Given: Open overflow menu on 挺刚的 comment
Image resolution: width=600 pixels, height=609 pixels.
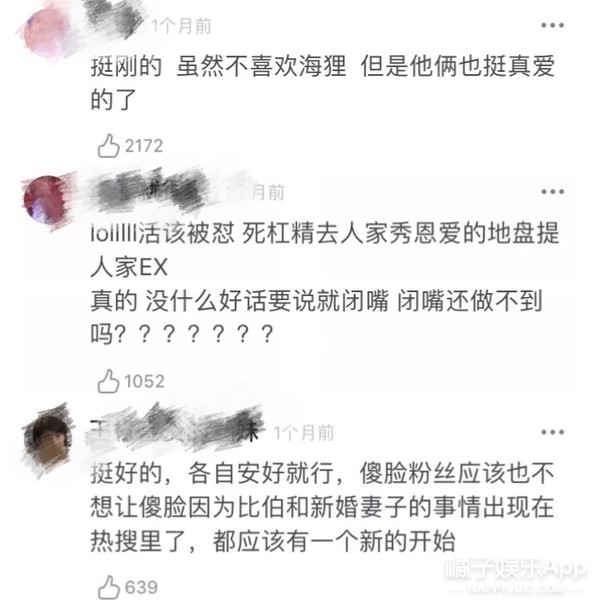Looking at the screenshot, I should [551, 26].
